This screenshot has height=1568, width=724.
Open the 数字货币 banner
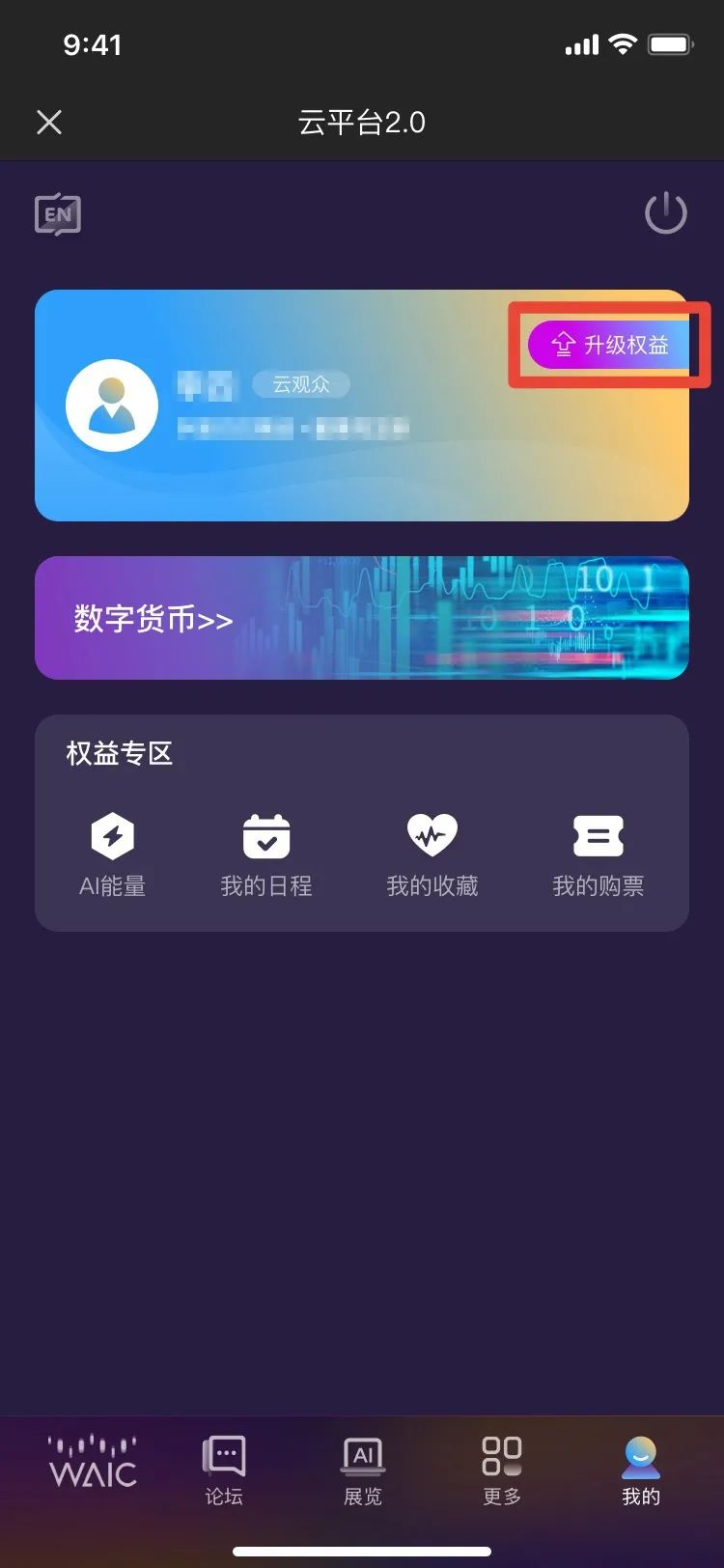pos(362,618)
